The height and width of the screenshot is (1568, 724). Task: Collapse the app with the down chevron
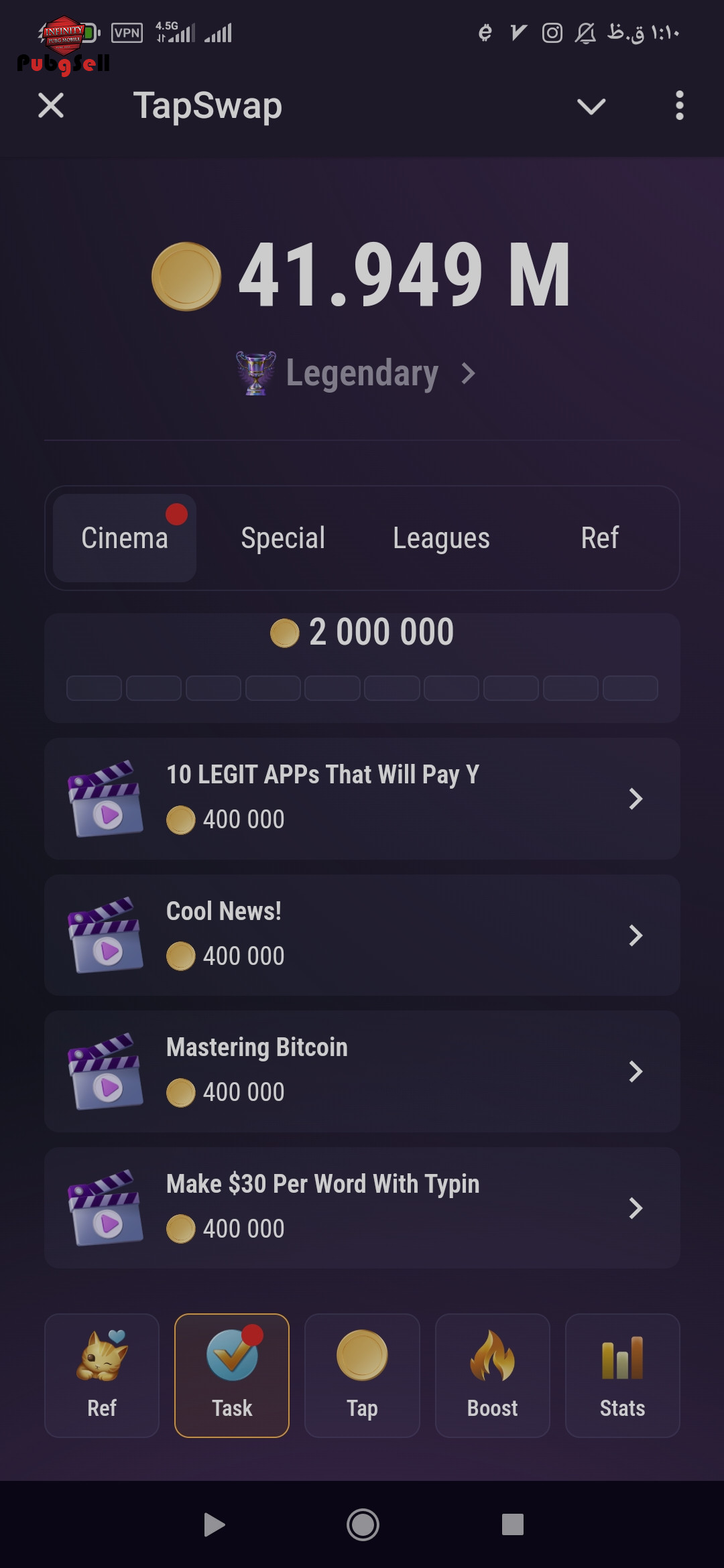pyautogui.click(x=591, y=106)
